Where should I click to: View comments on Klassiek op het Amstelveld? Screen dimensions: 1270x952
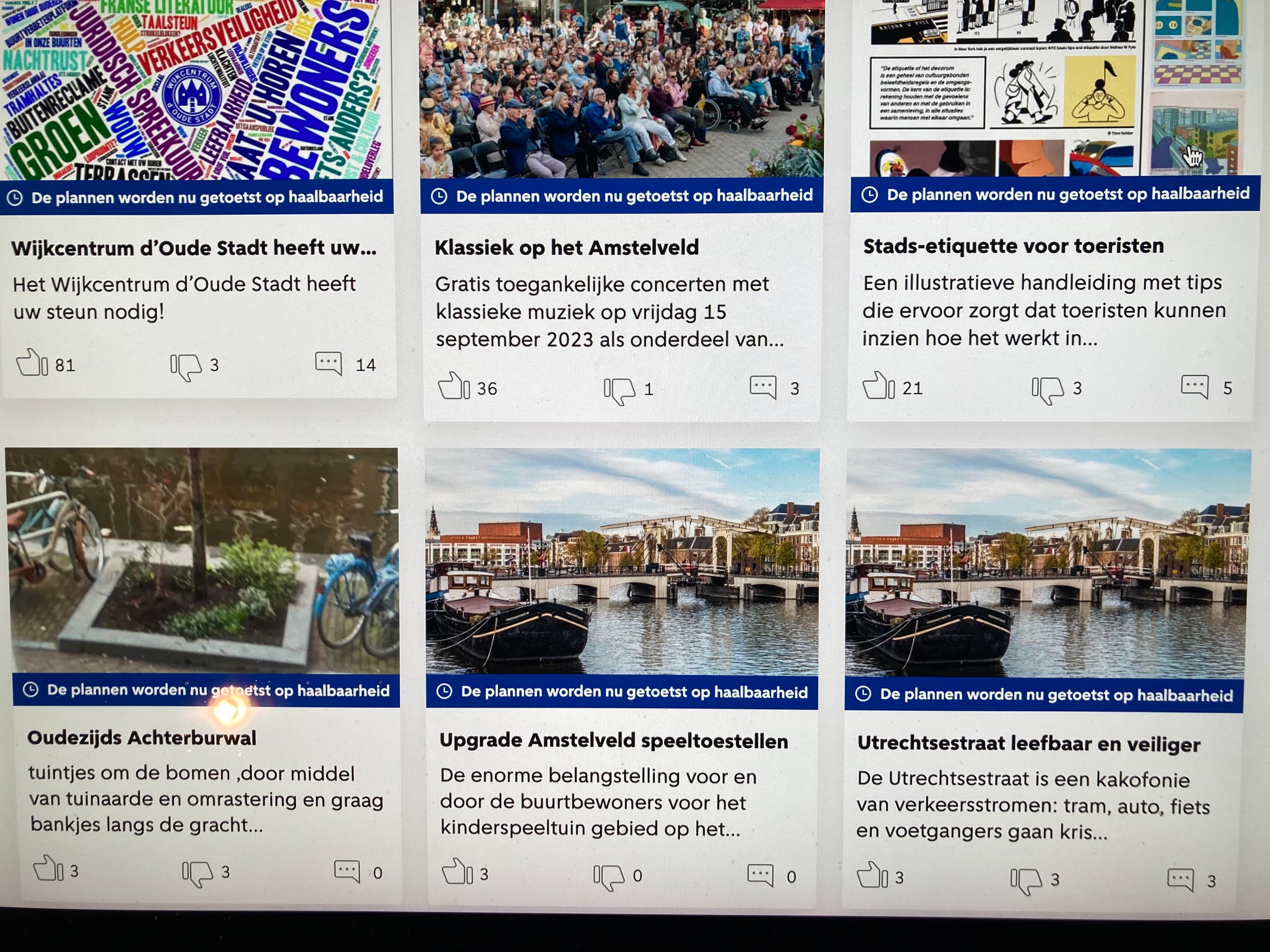tap(763, 387)
